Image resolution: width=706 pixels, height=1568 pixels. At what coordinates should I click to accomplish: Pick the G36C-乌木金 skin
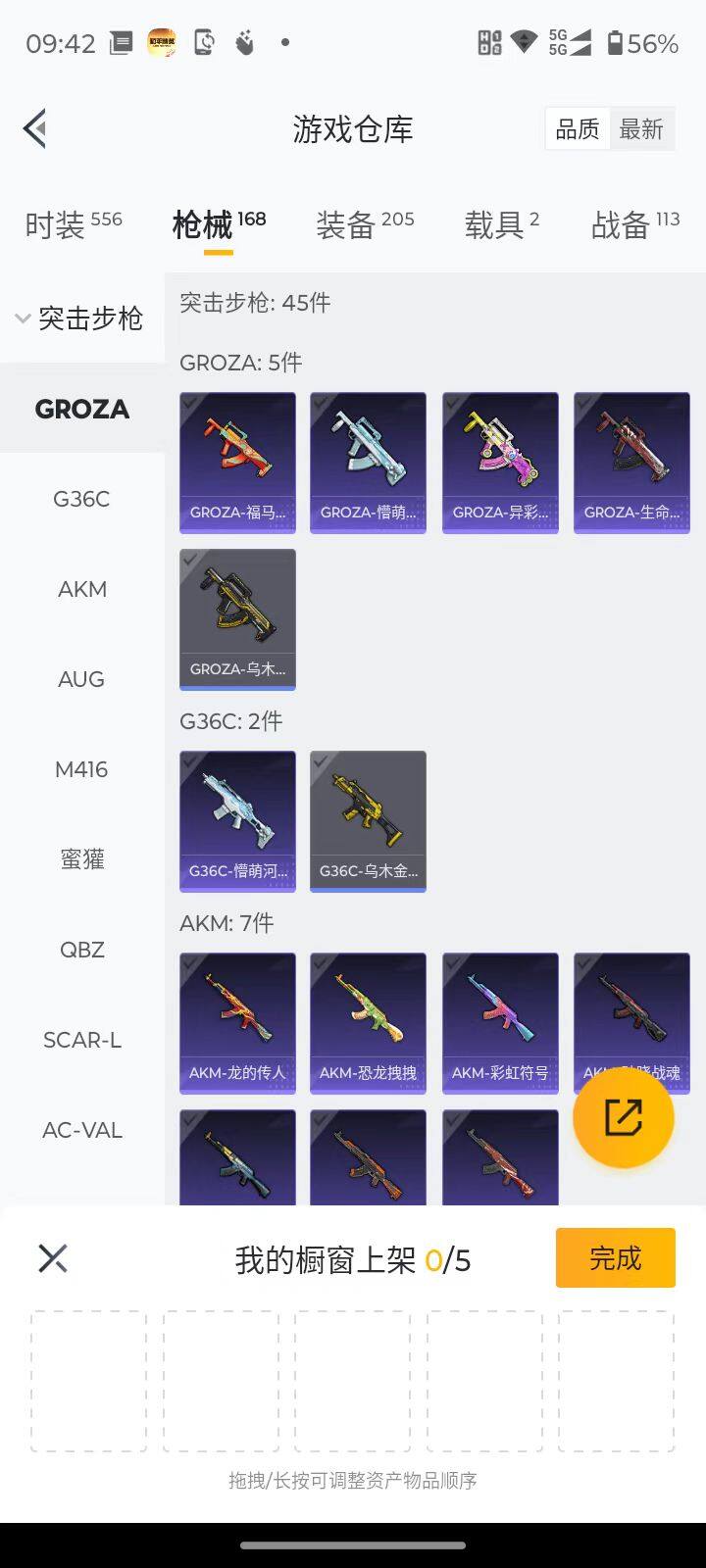368,821
